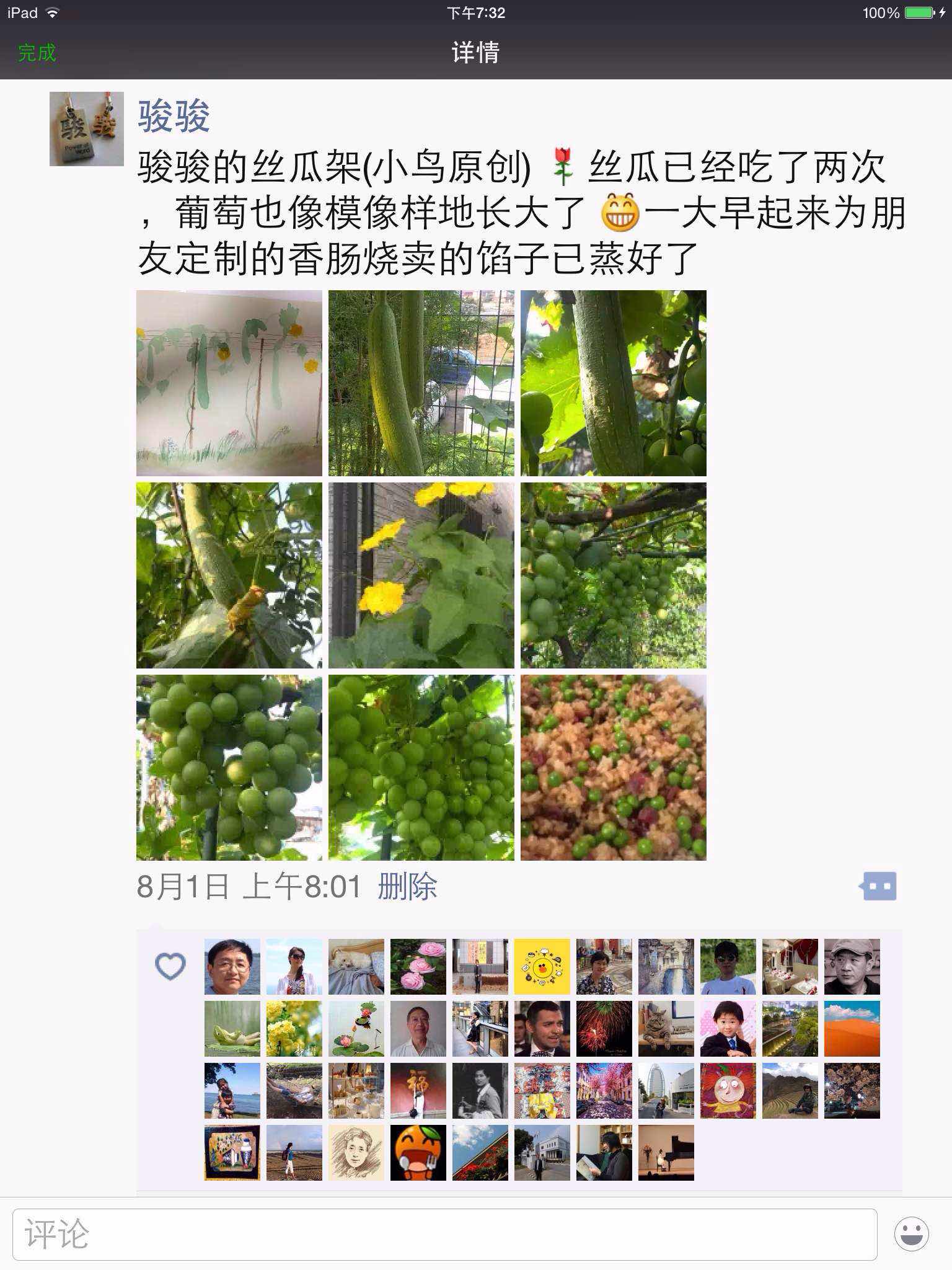The image size is (952, 1270).
Task: Open the photo of yellow loofah flowers
Action: coord(421,575)
